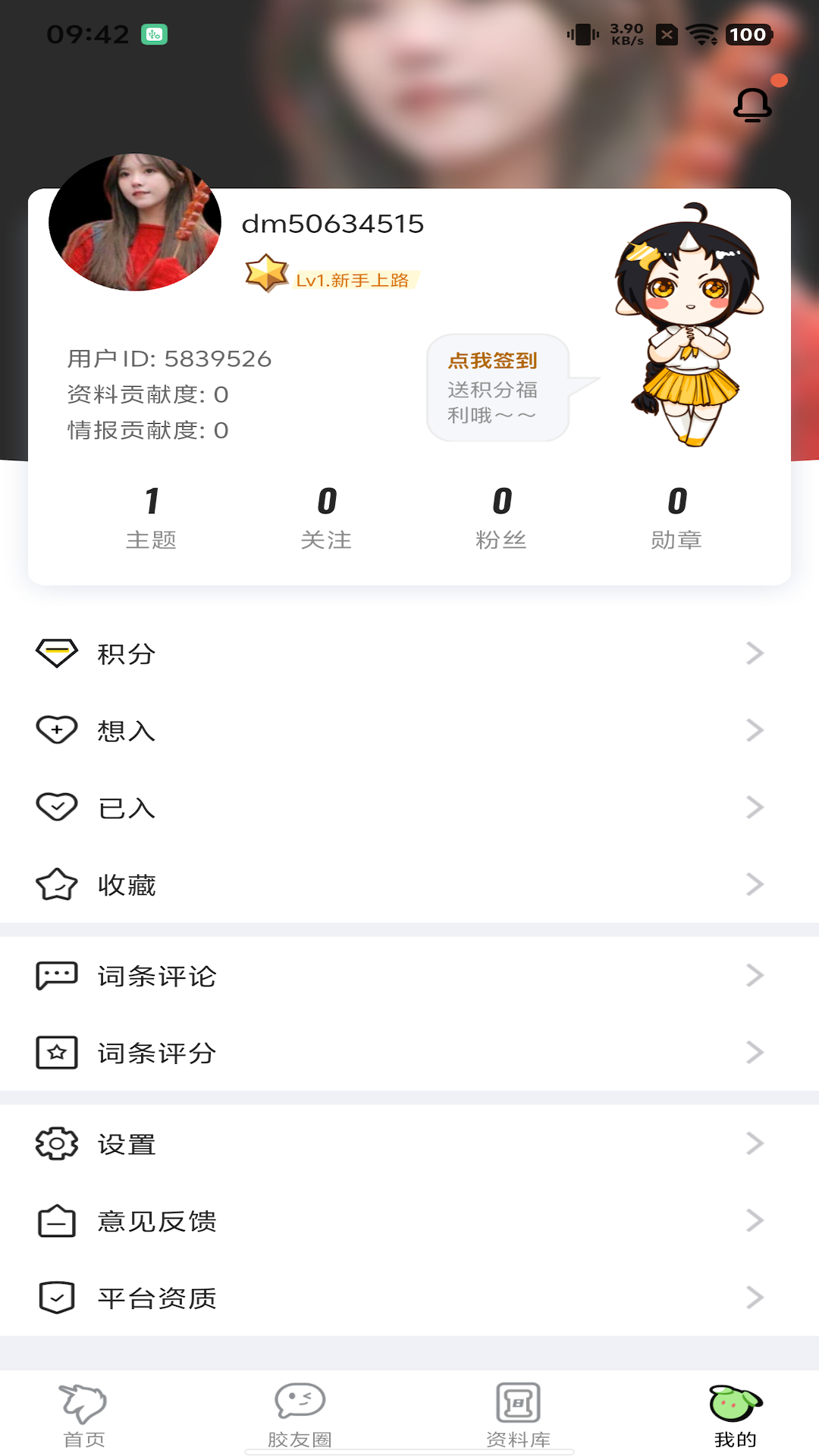The image size is (819, 1456).
Task: Open the 已入 owned items row
Action: click(409, 808)
